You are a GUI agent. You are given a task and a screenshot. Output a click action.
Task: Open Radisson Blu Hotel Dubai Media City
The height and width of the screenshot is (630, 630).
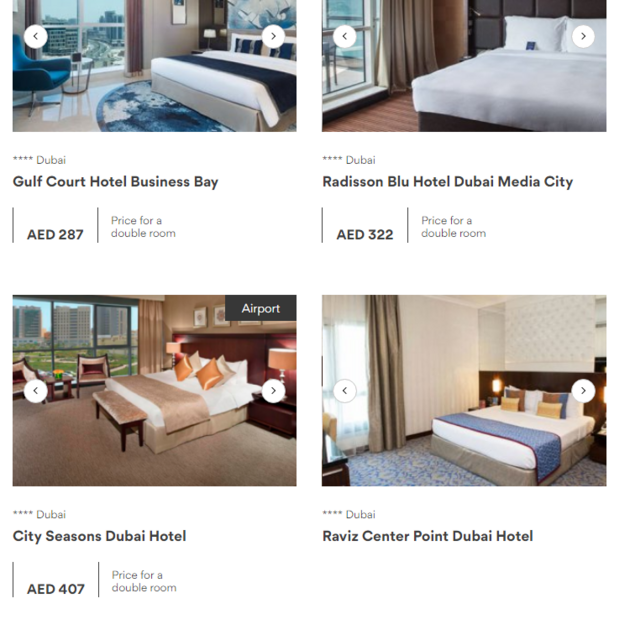coord(447,182)
